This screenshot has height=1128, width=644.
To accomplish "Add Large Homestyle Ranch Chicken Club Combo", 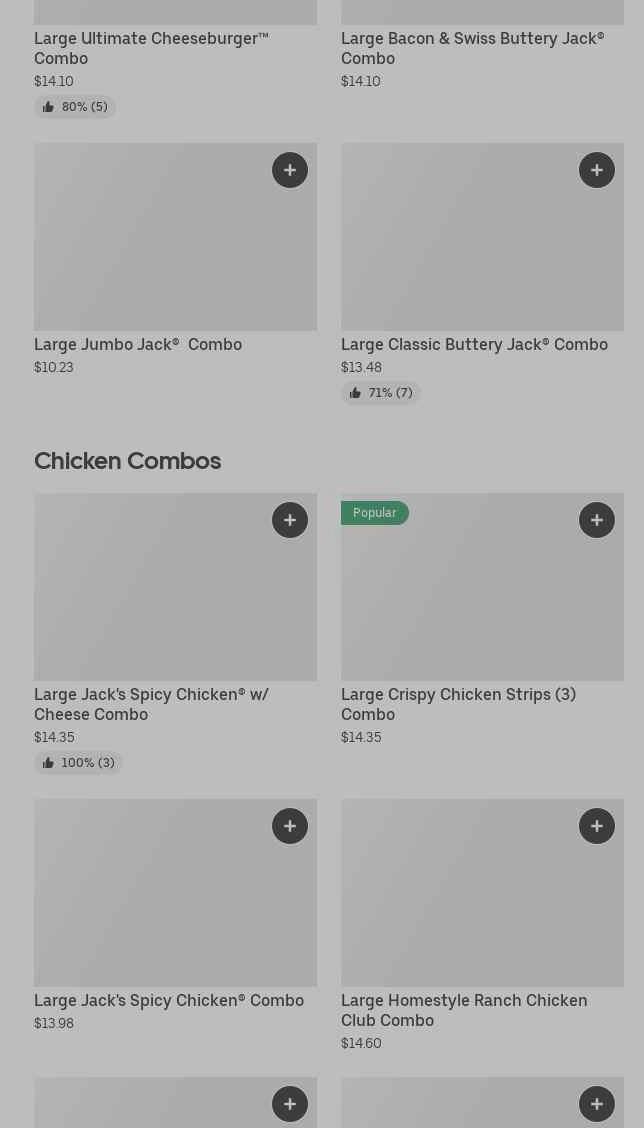I will pos(597,827).
